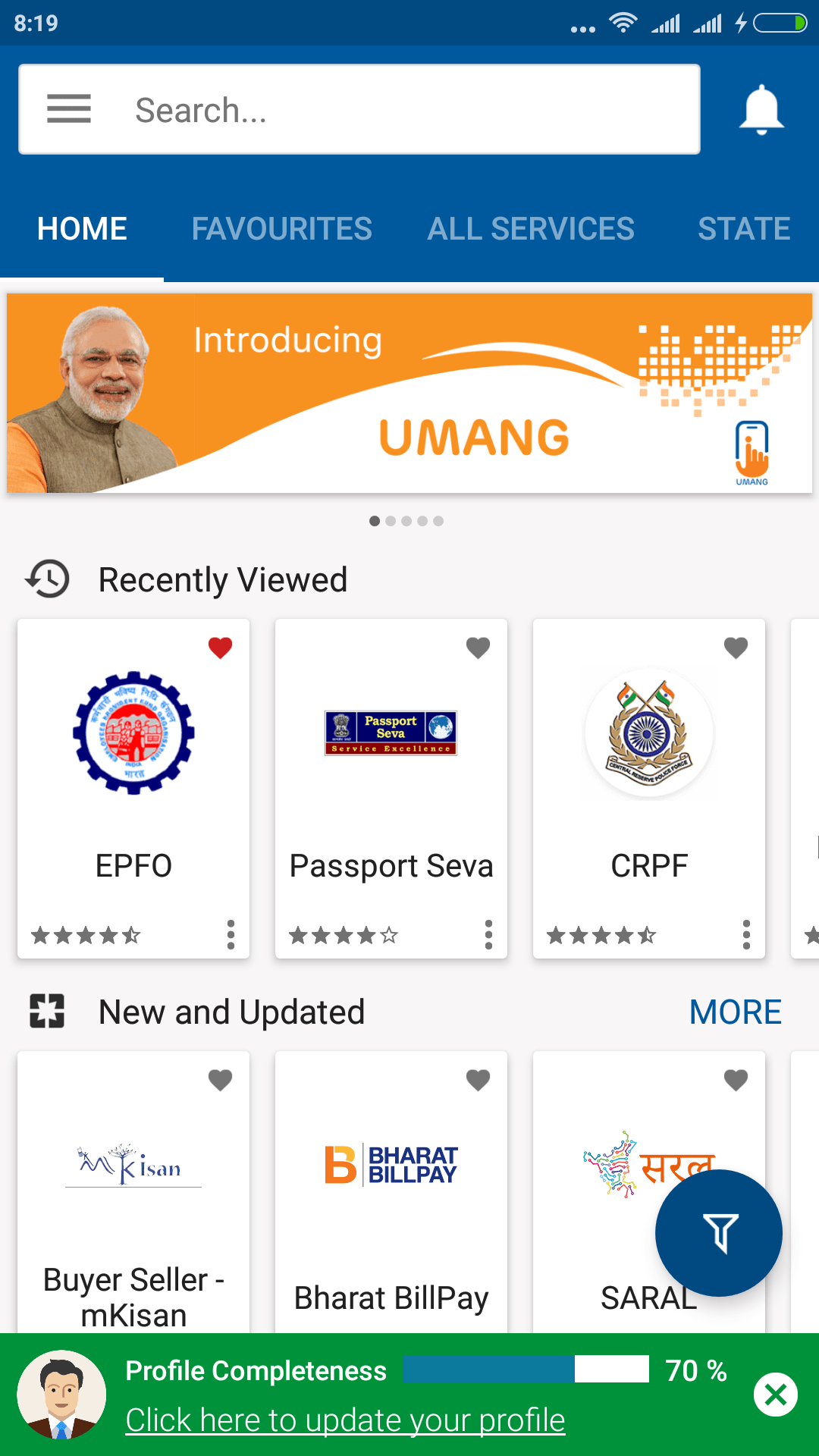
Task: Tap MORE in New and Updated
Action: (x=734, y=1012)
